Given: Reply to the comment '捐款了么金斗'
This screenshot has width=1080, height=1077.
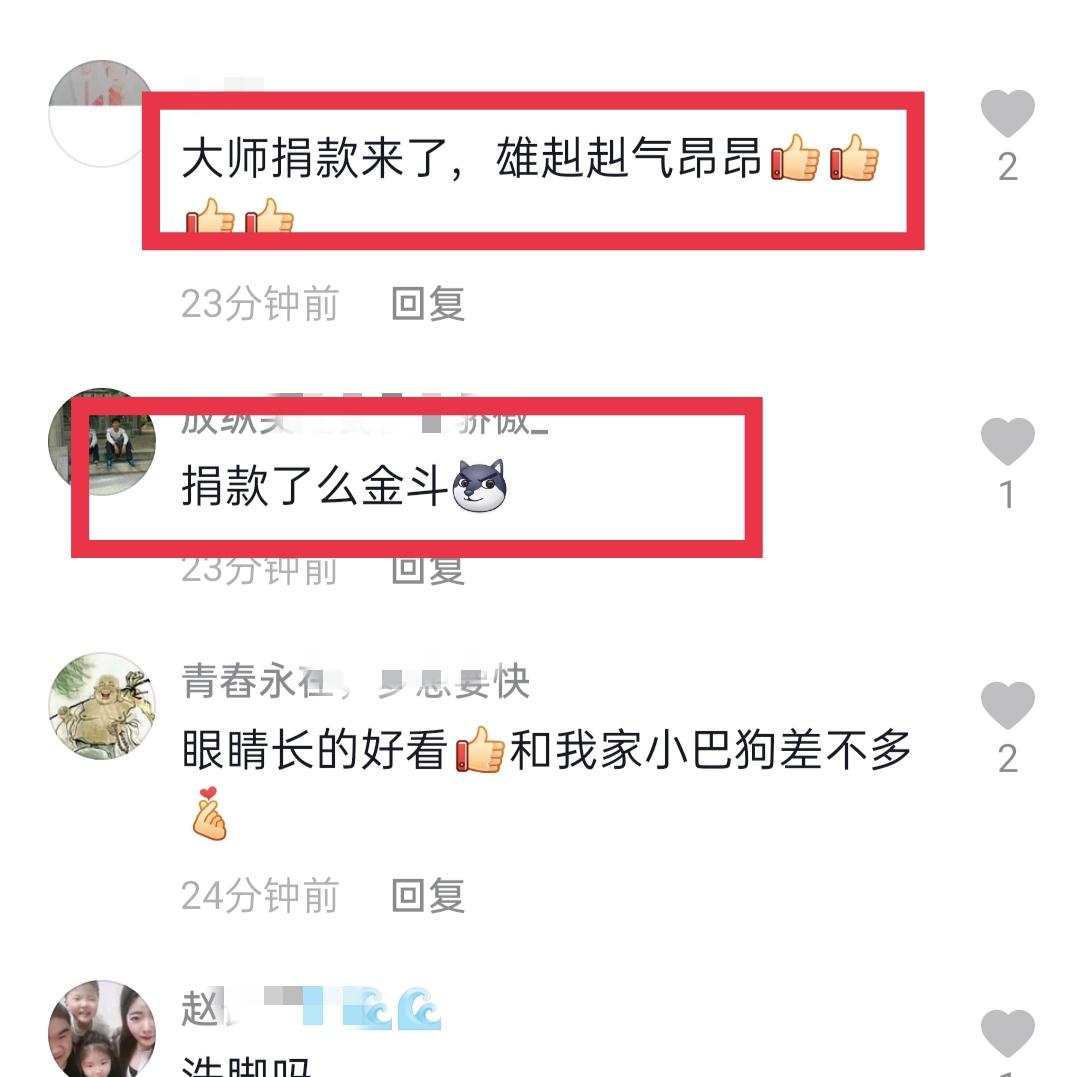Looking at the screenshot, I should click(x=428, y=570).
